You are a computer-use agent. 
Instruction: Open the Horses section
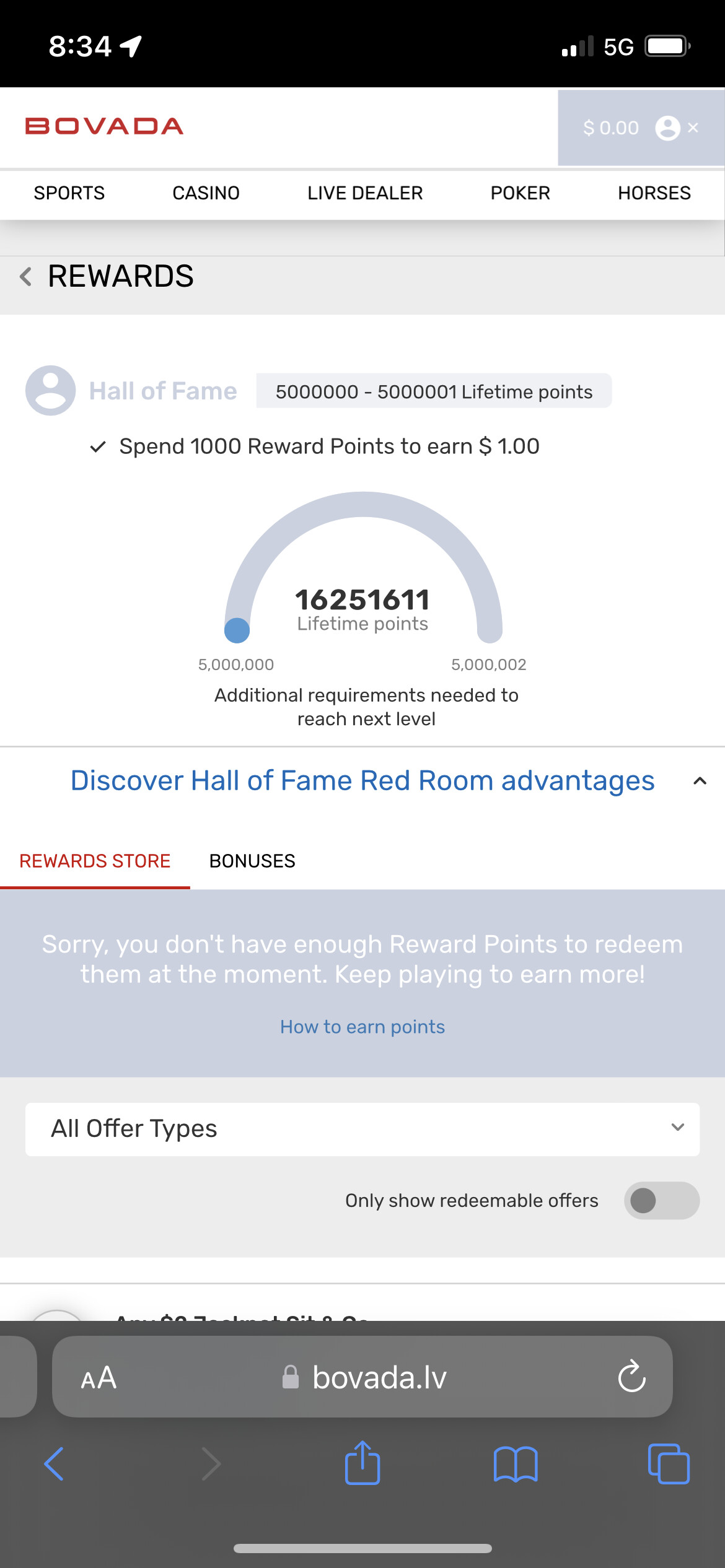click(654, 193)
